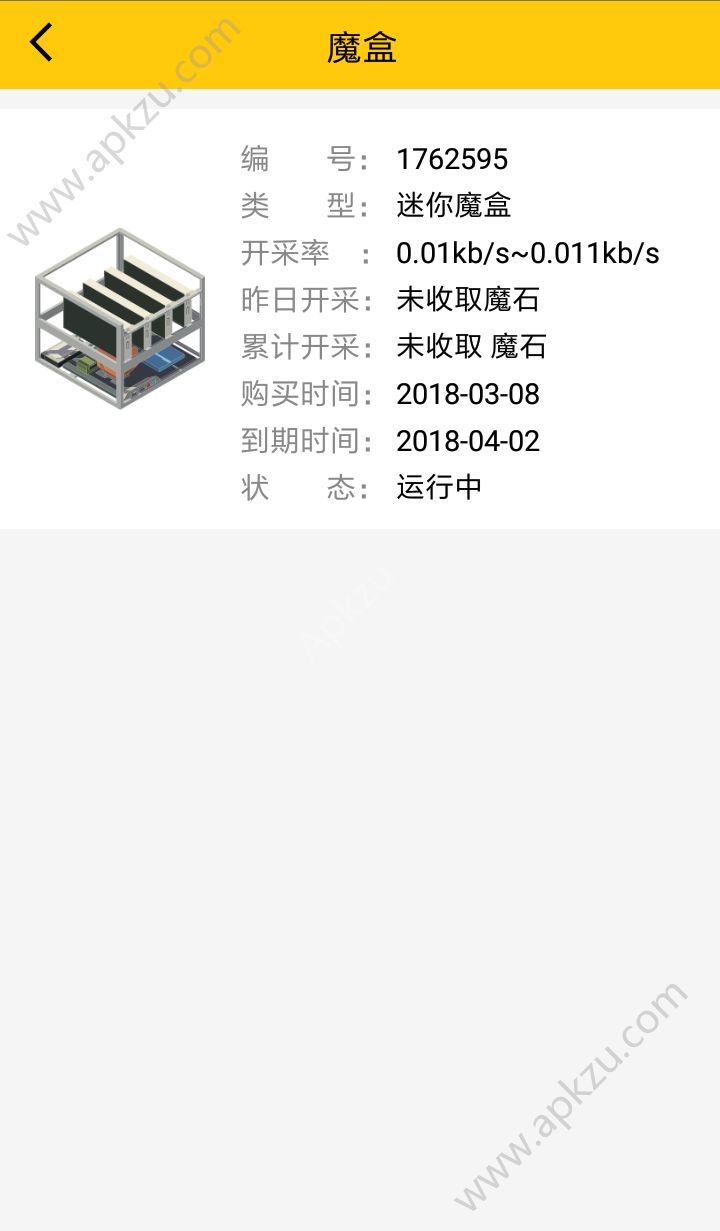Select the purchase date 2018-03-08
This screenshot has height=1231, width=720.
tap(468, 394)
